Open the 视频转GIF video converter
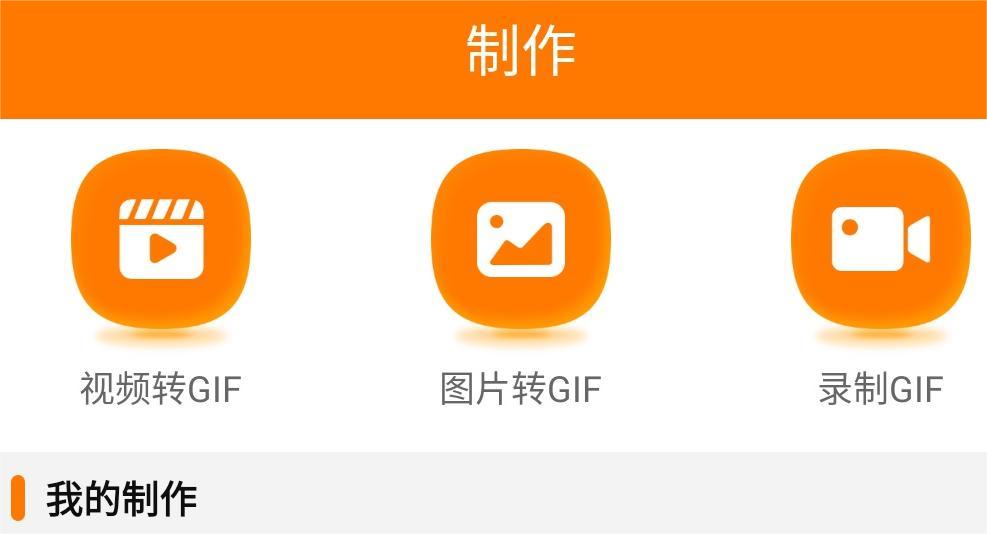987x534 pixels. 161,240
